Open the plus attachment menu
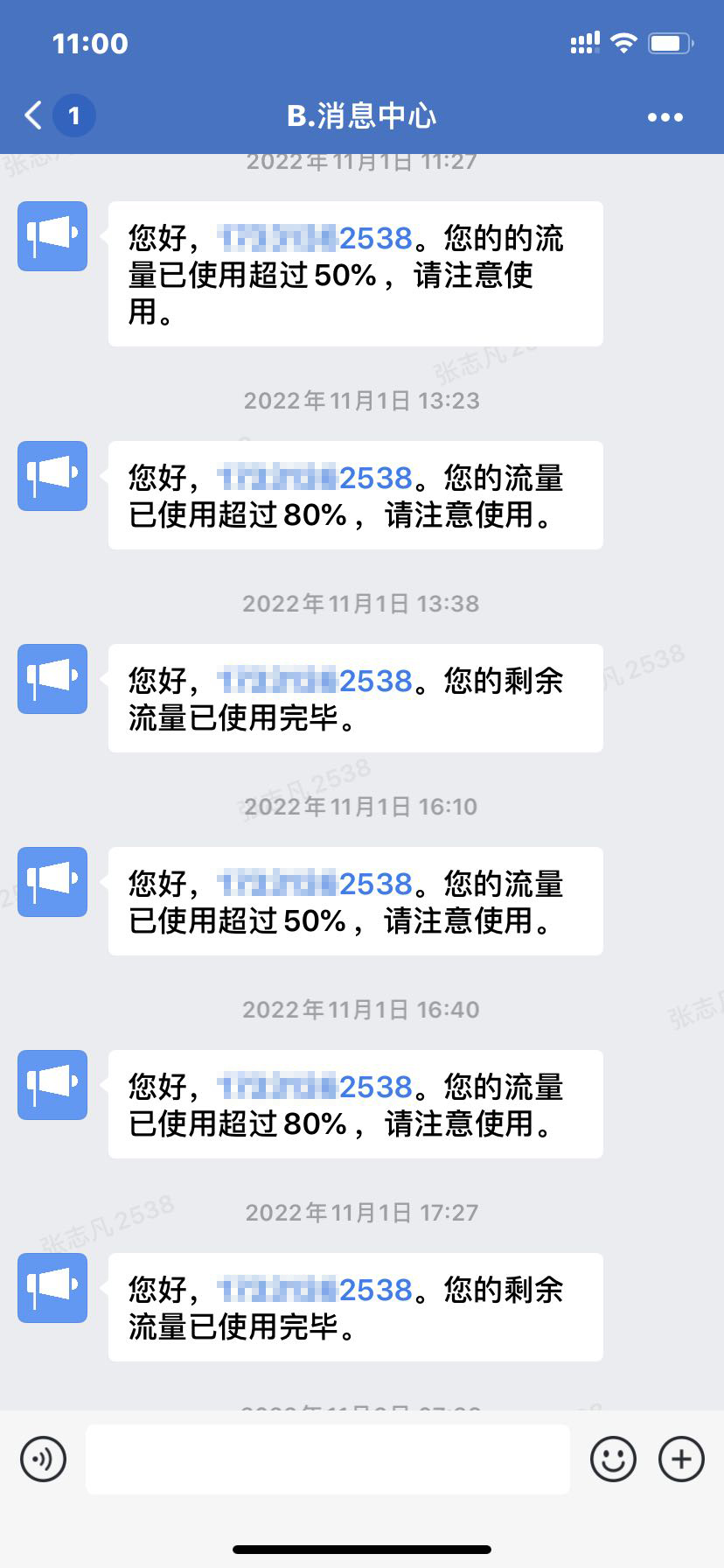The height and width of the screenshot is (1568, 724). click(x=681, y=1459)
